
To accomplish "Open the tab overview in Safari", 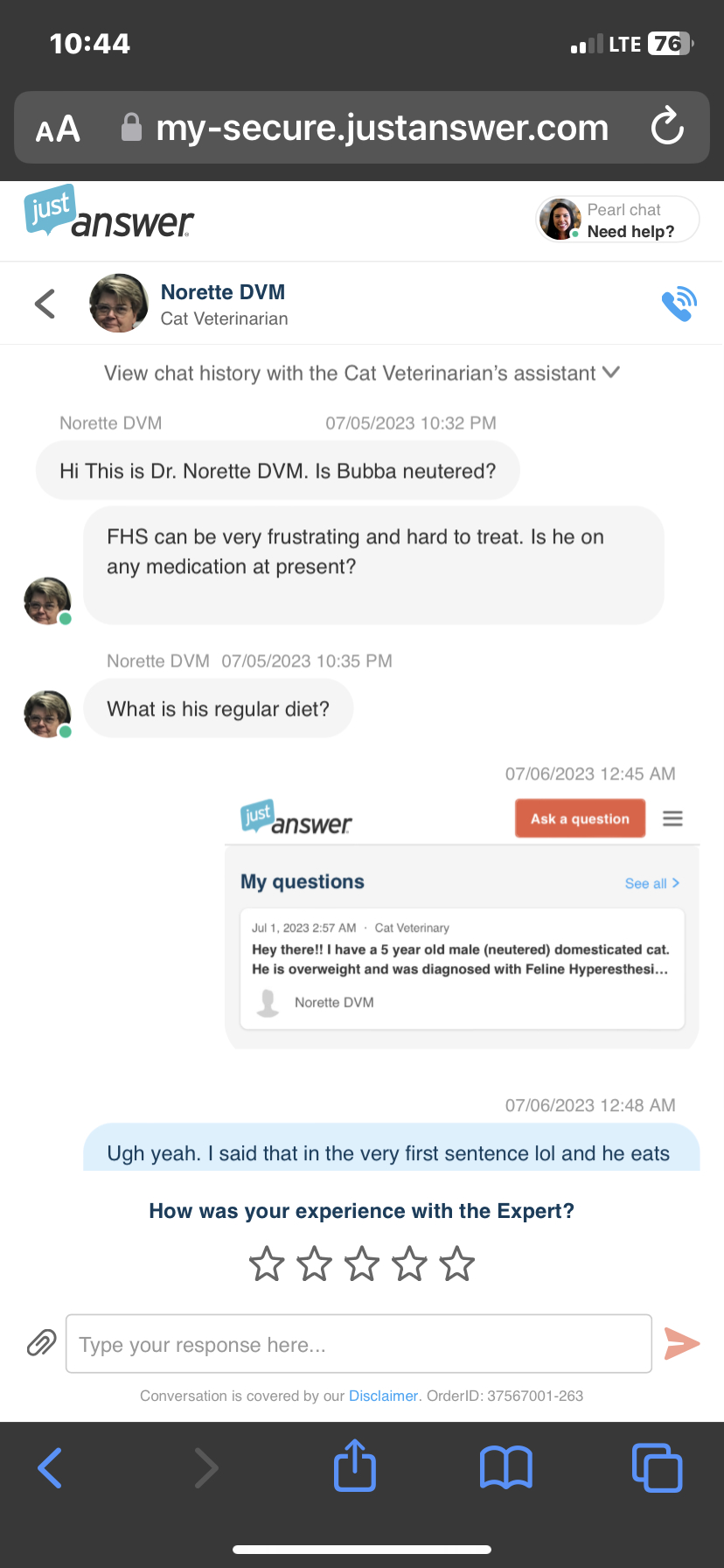I will tap(657, 1466).
